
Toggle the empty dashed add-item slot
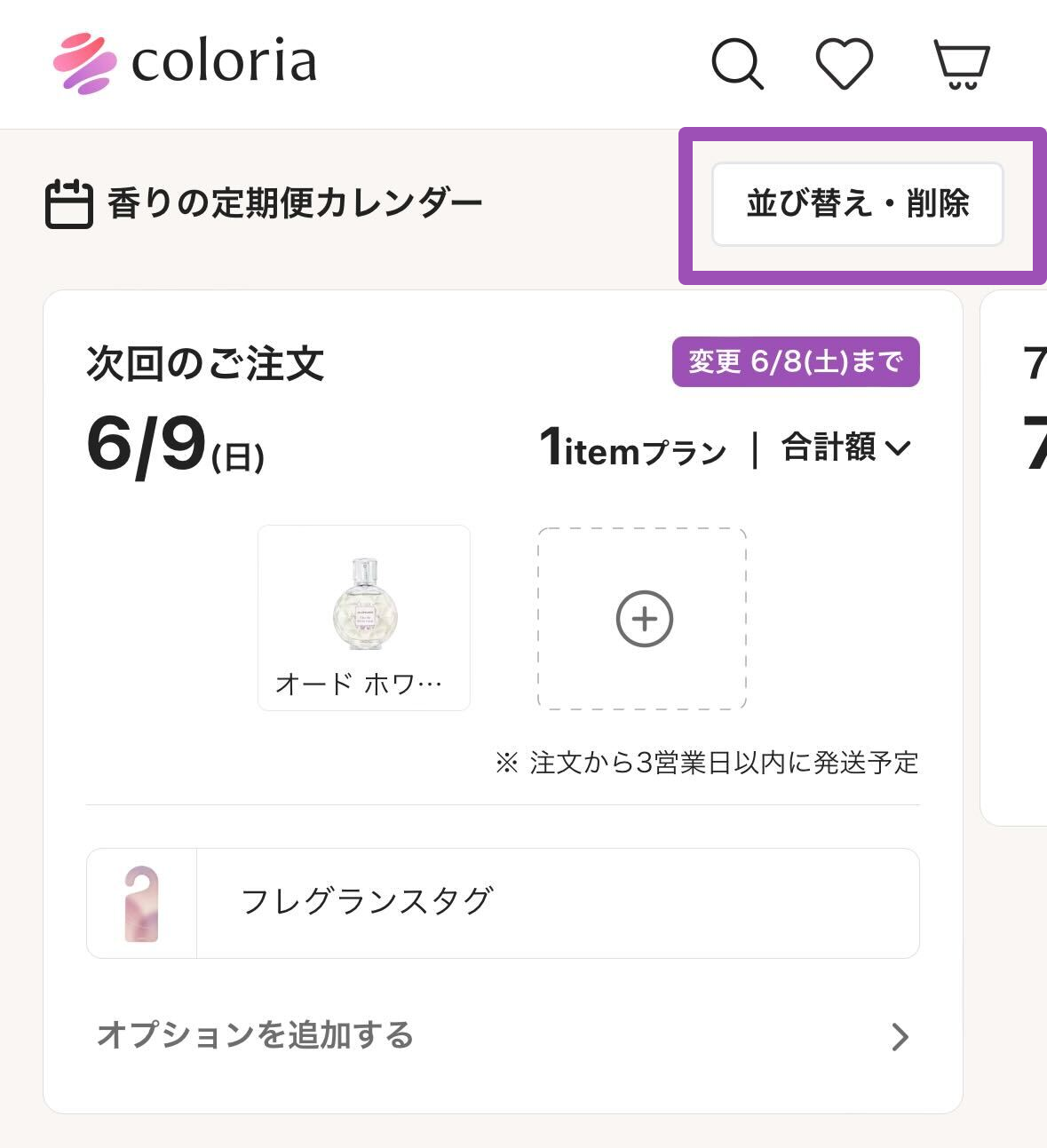pos(642,619)
